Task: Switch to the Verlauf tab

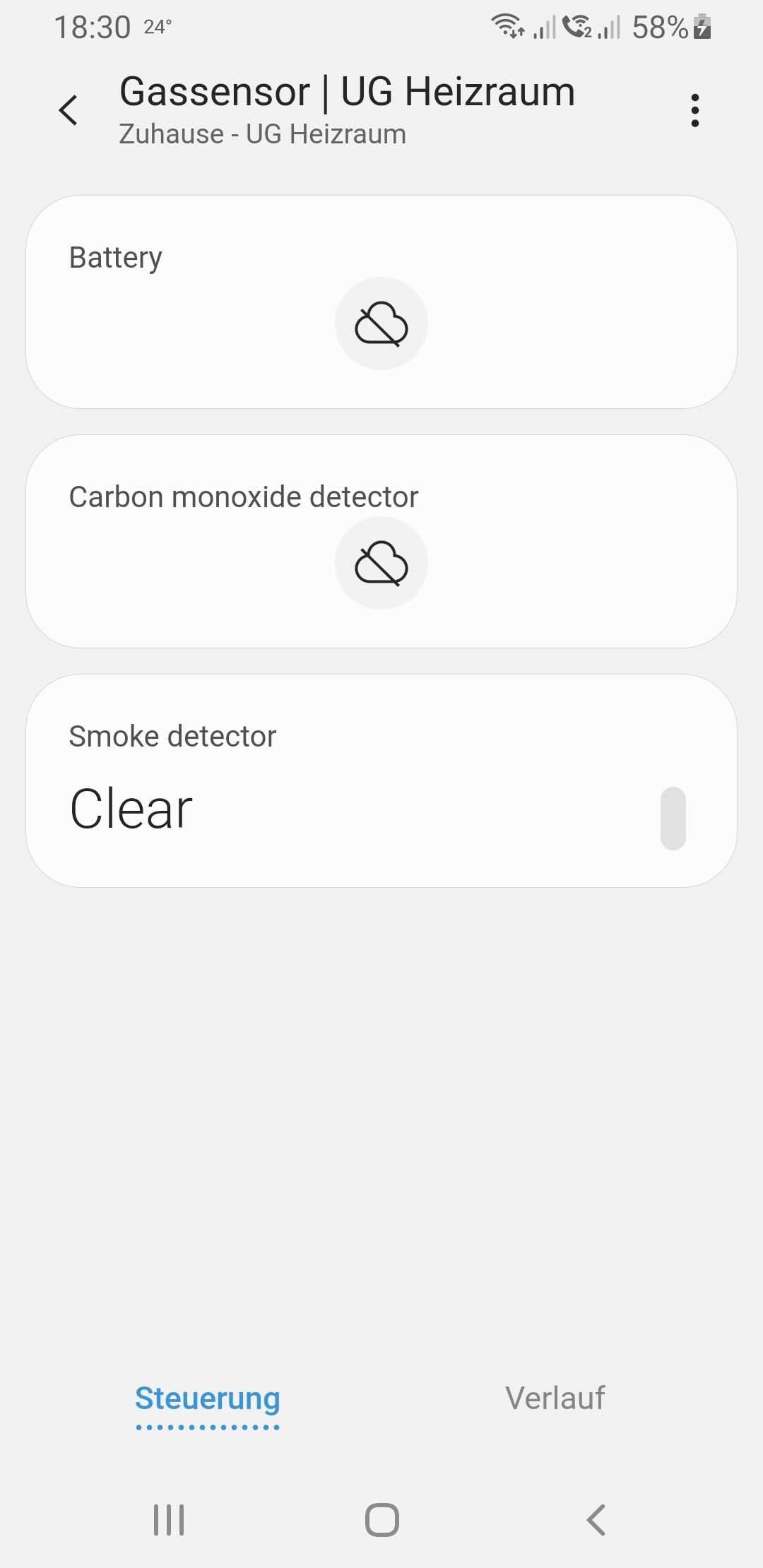Action: tap(555, 1398)
